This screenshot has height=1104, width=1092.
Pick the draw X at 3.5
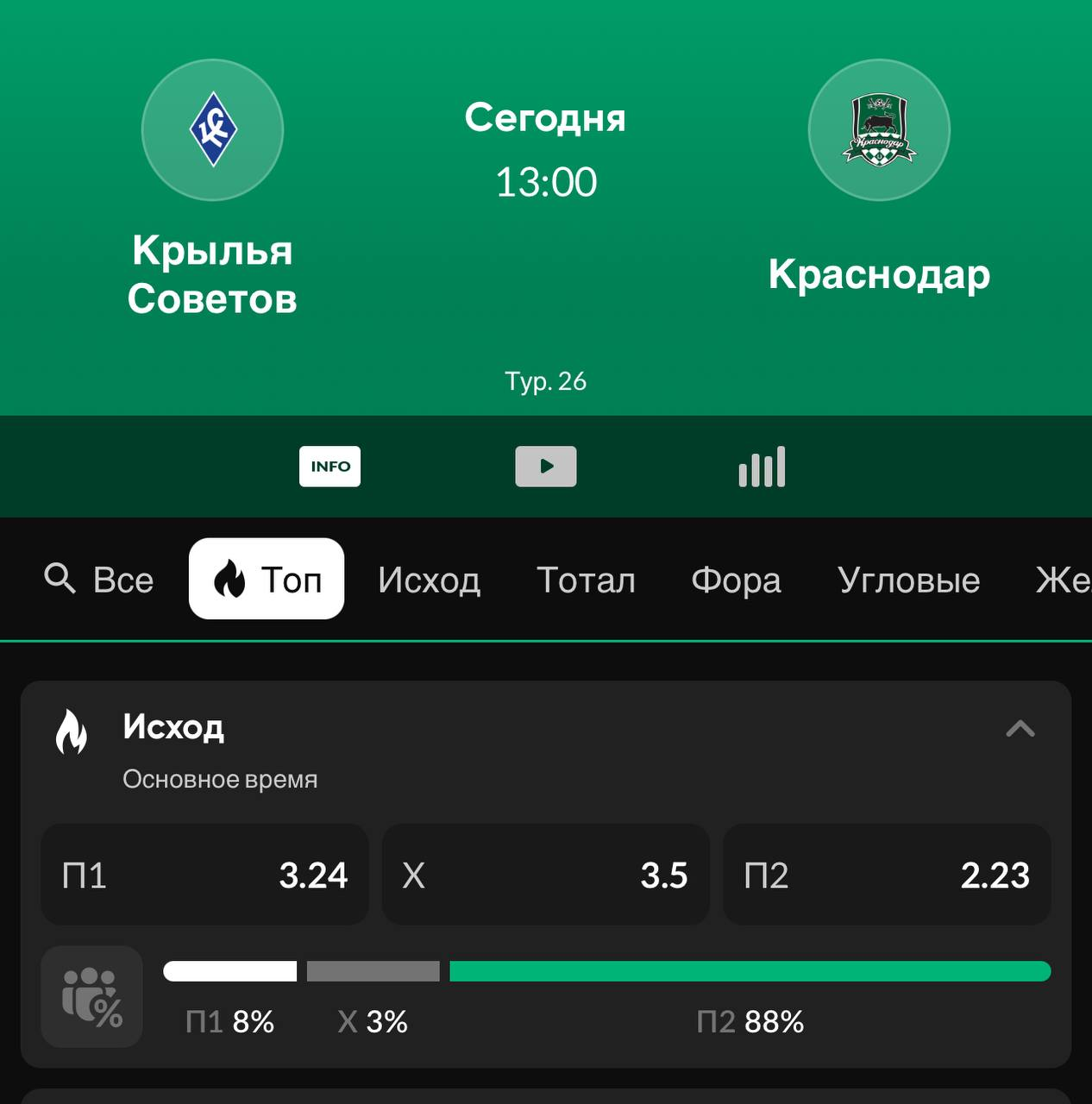545,875
